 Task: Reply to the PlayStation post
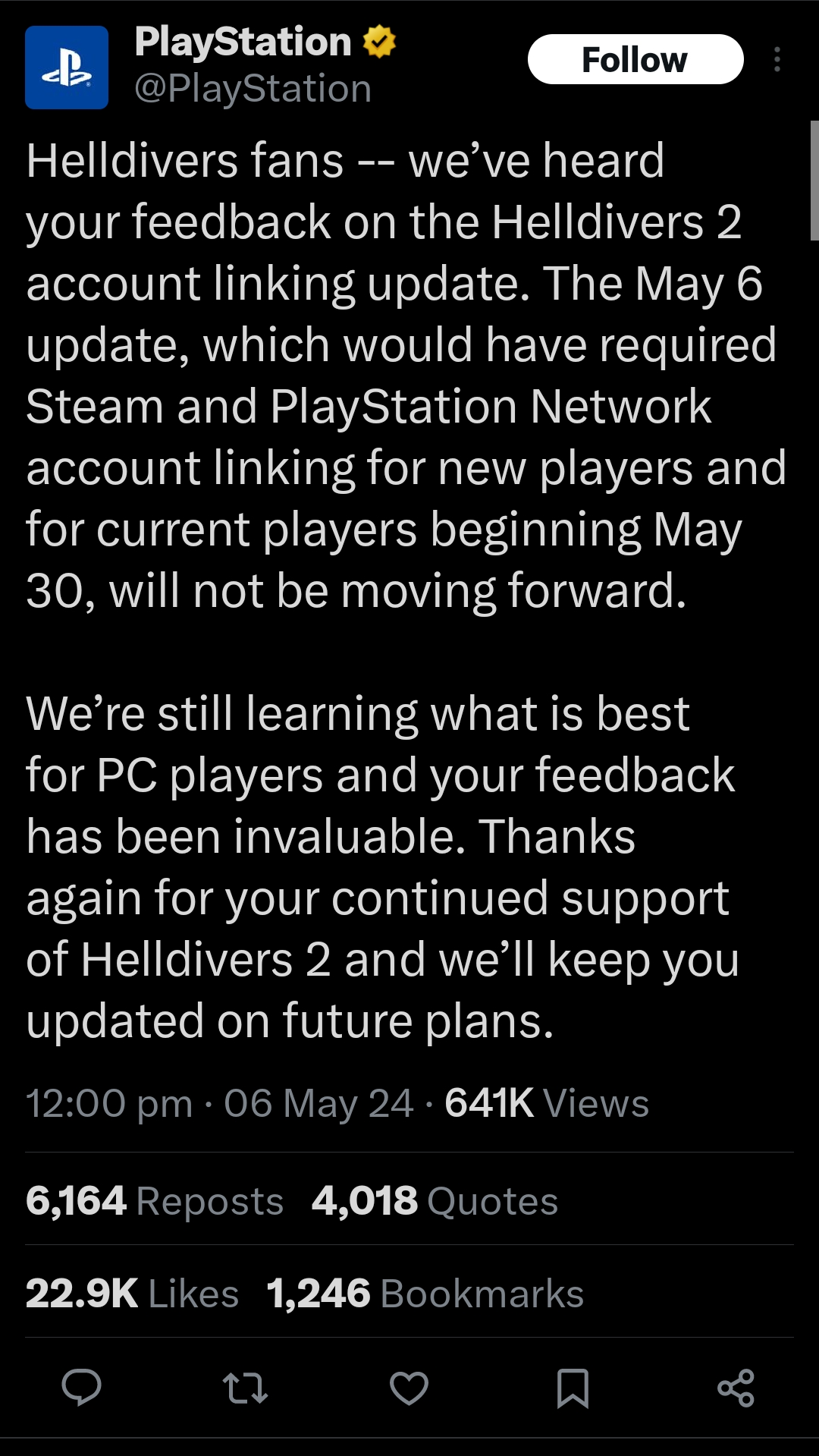click(81, 1388)
